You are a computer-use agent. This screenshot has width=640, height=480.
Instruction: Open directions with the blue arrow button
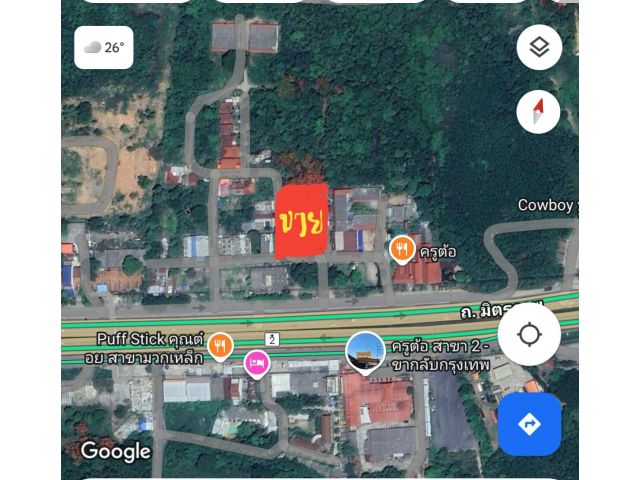click(529, 424)
